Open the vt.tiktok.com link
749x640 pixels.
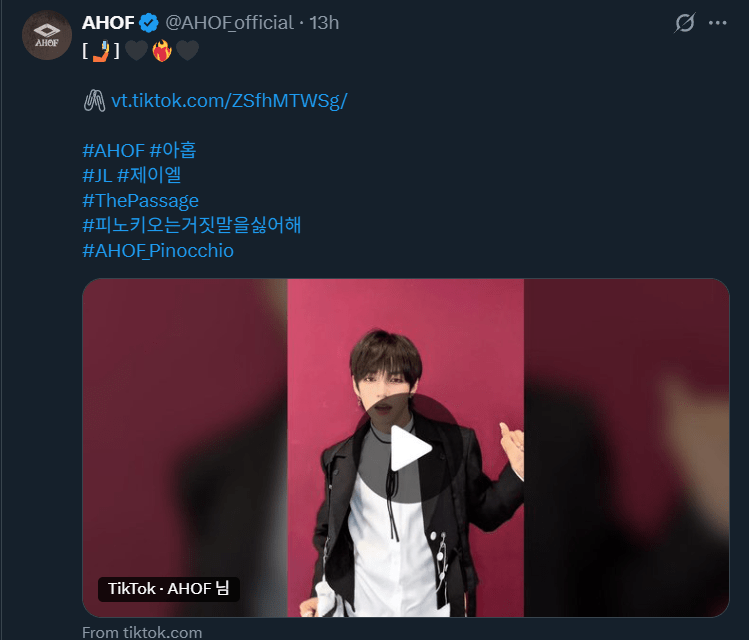click(229, 101)
